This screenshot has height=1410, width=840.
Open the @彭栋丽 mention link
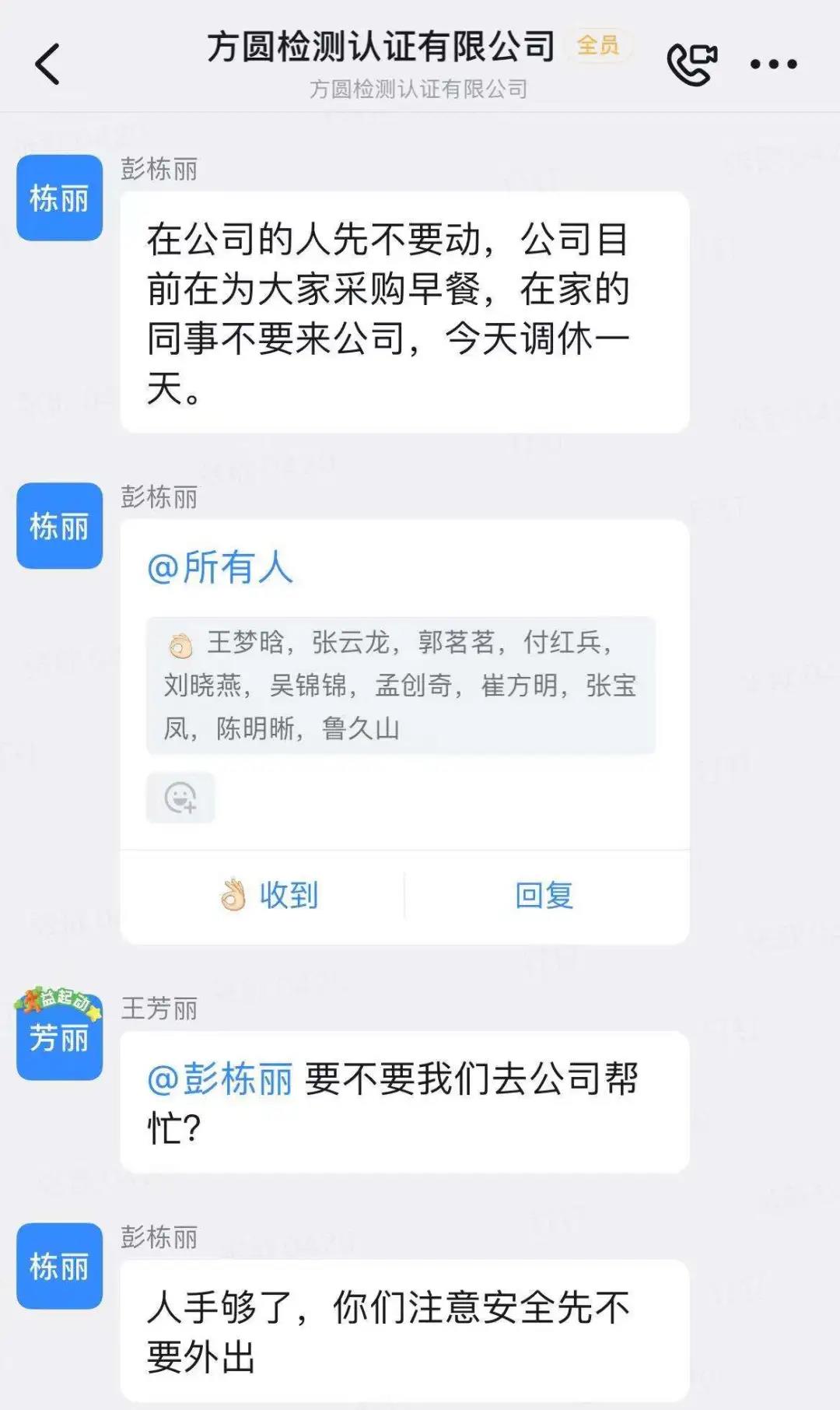pyautogui.click(x=220, y=1079)
